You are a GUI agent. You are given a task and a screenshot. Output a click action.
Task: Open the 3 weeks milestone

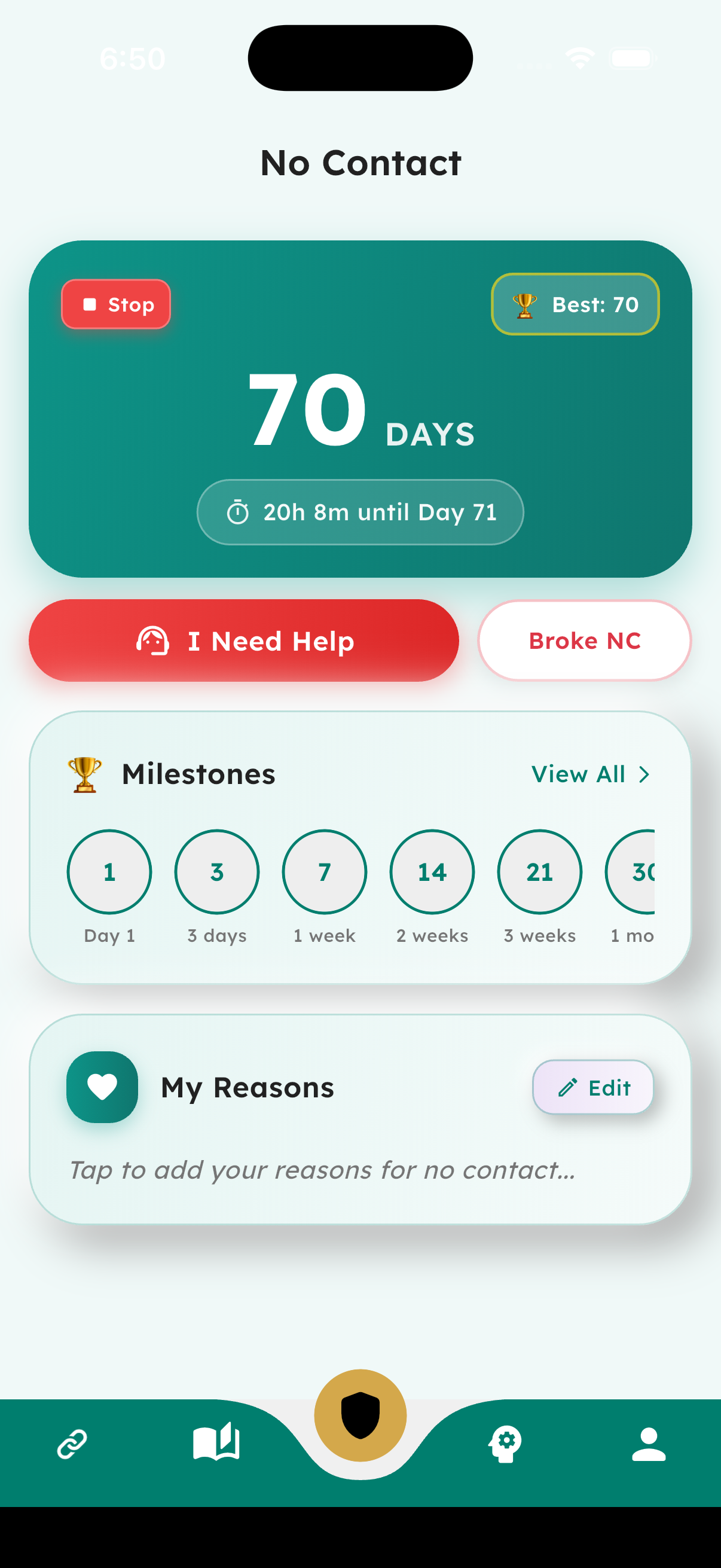539,872
